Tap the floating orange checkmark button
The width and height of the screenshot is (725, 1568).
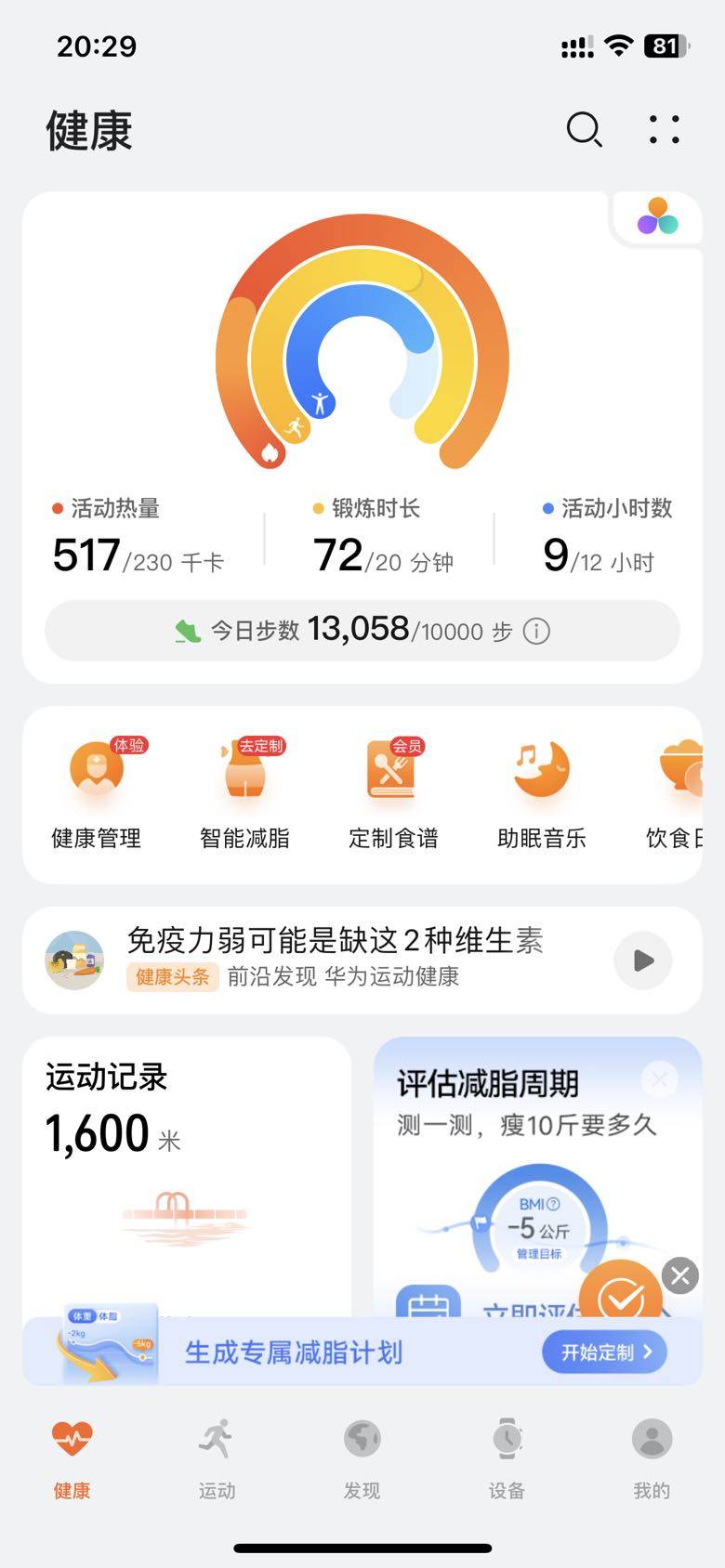point(620,1297)
